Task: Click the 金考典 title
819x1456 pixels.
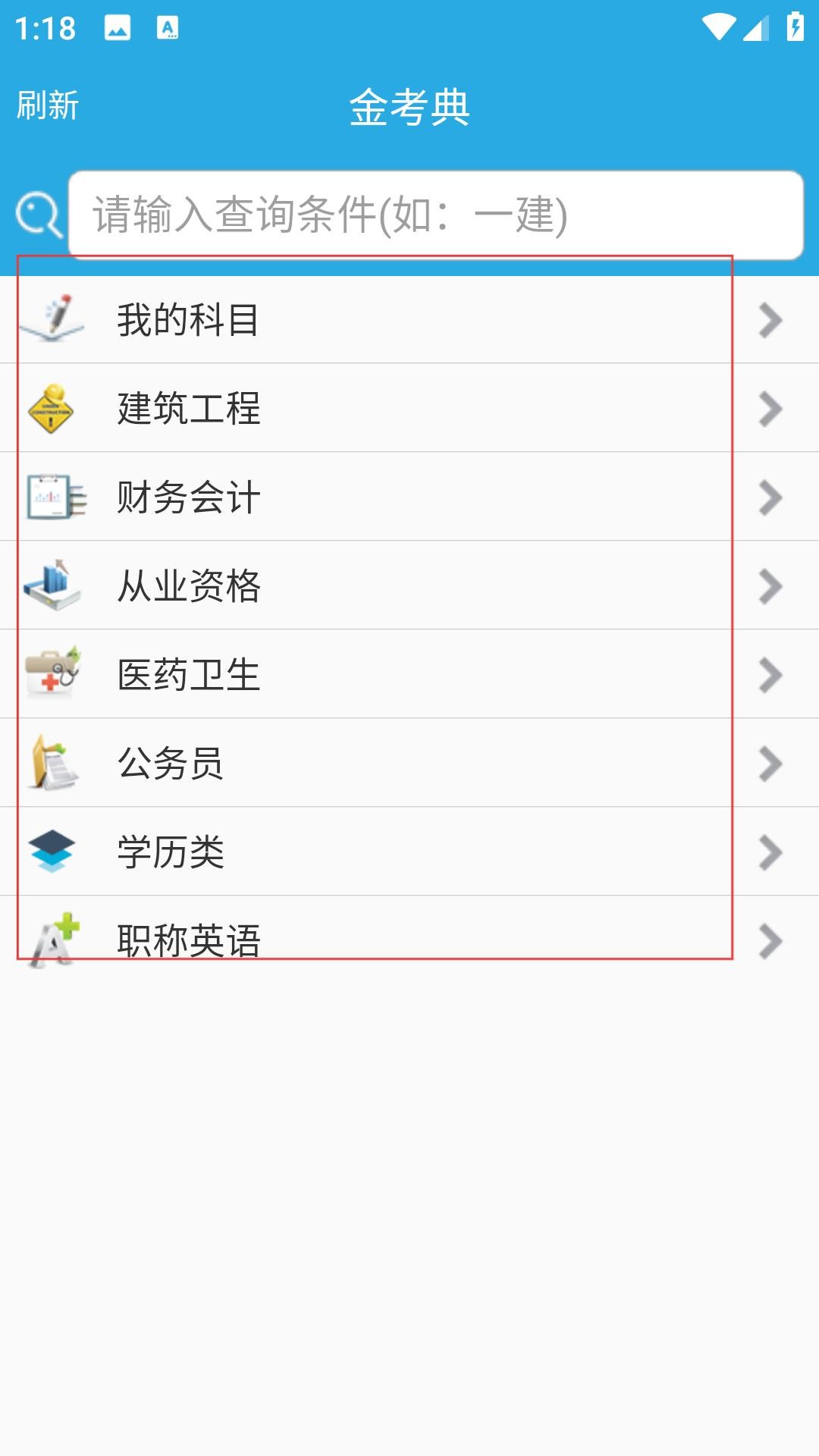Action: tap(408, 108)
